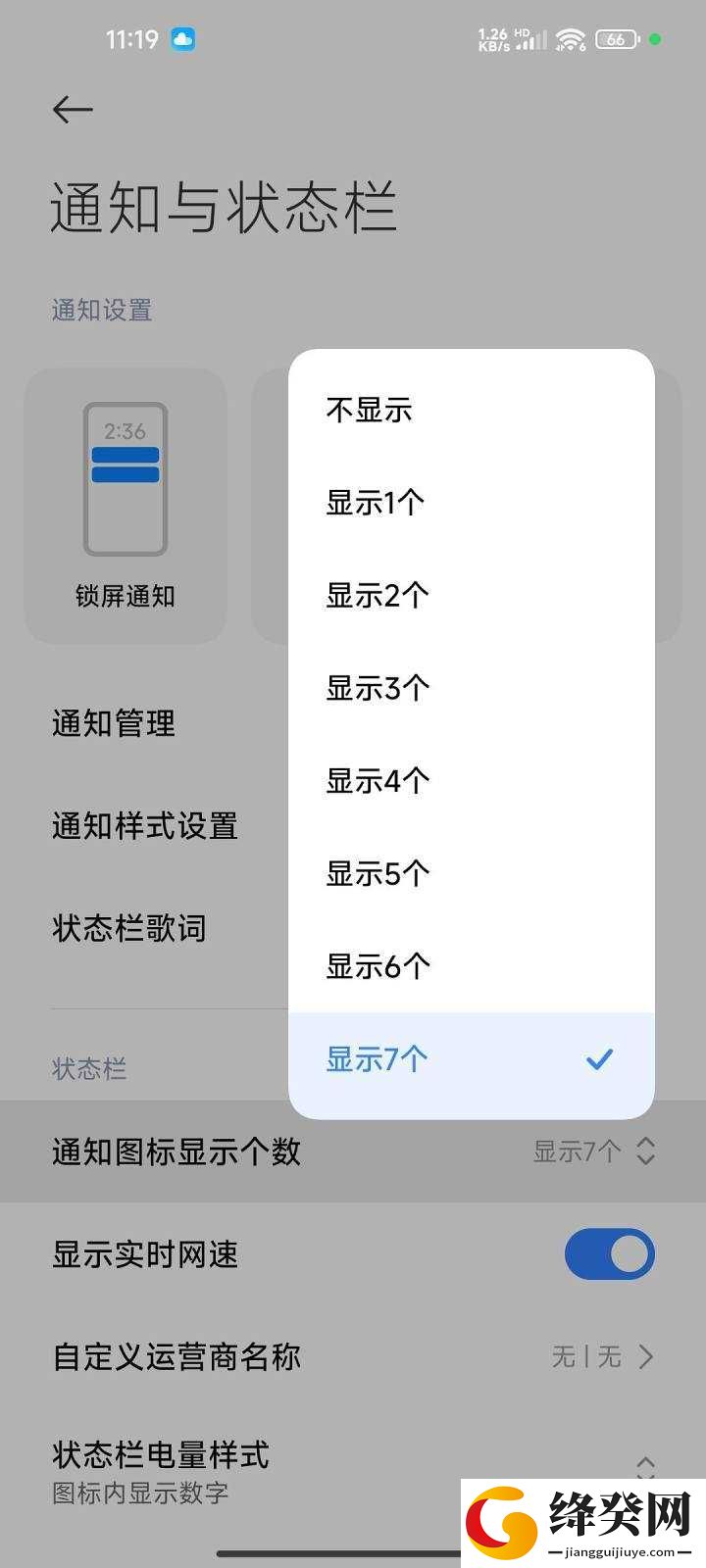Tap the 通知图标显示个数 row

pos(353,1151)
